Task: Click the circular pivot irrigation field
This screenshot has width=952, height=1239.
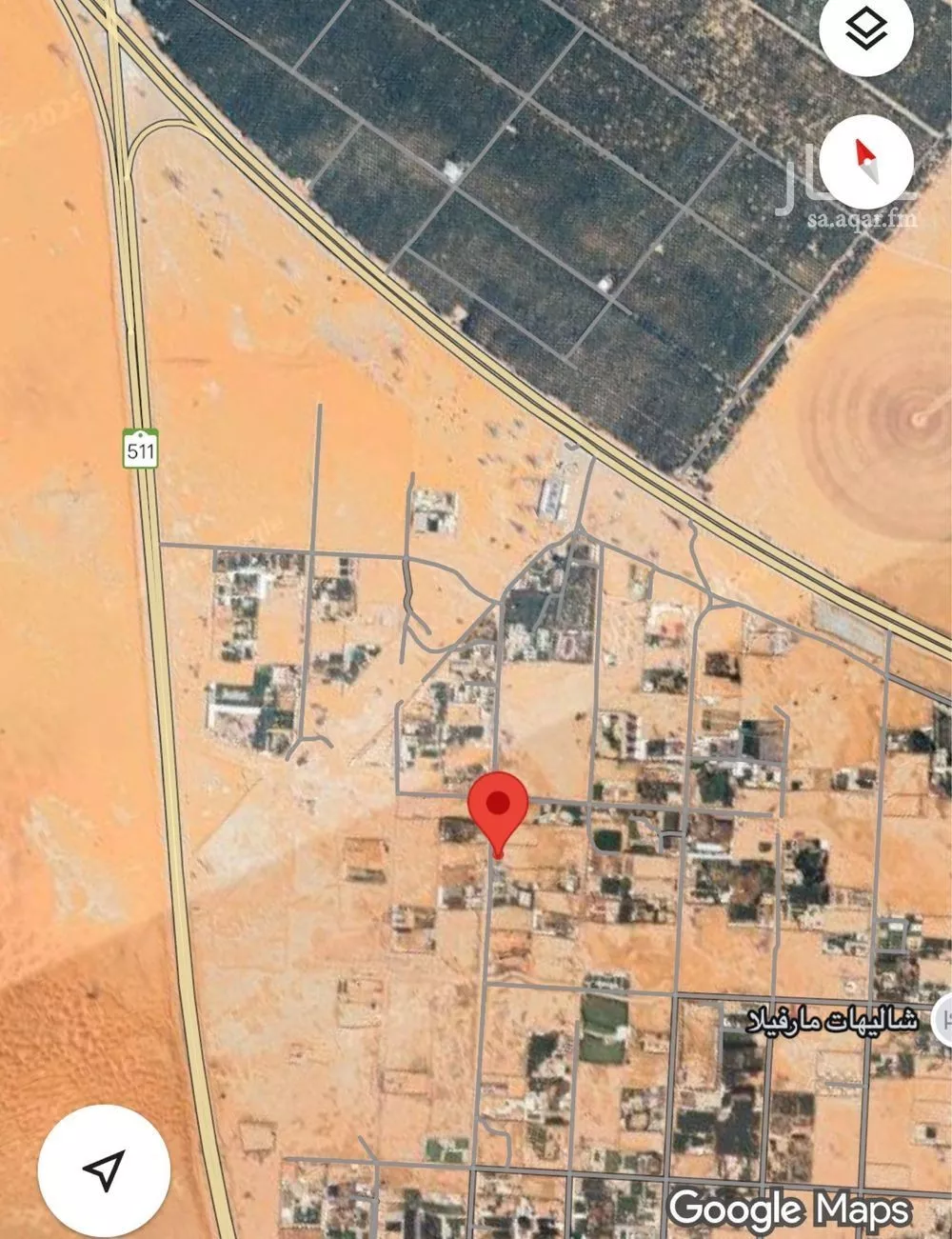Action: (x=916, y=419)
